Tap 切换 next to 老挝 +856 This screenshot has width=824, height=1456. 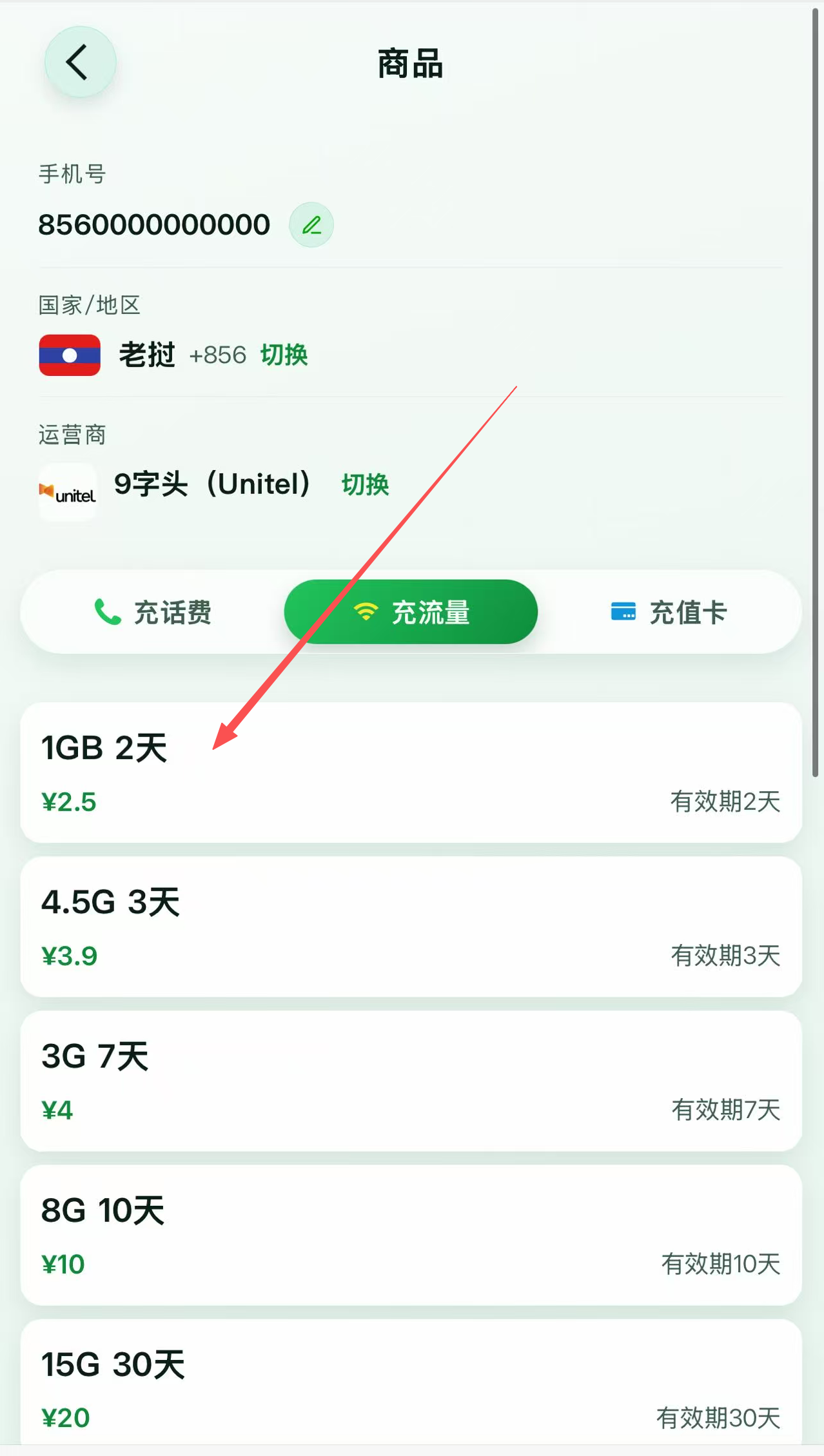pyautogui.click(x=284, y=355)
